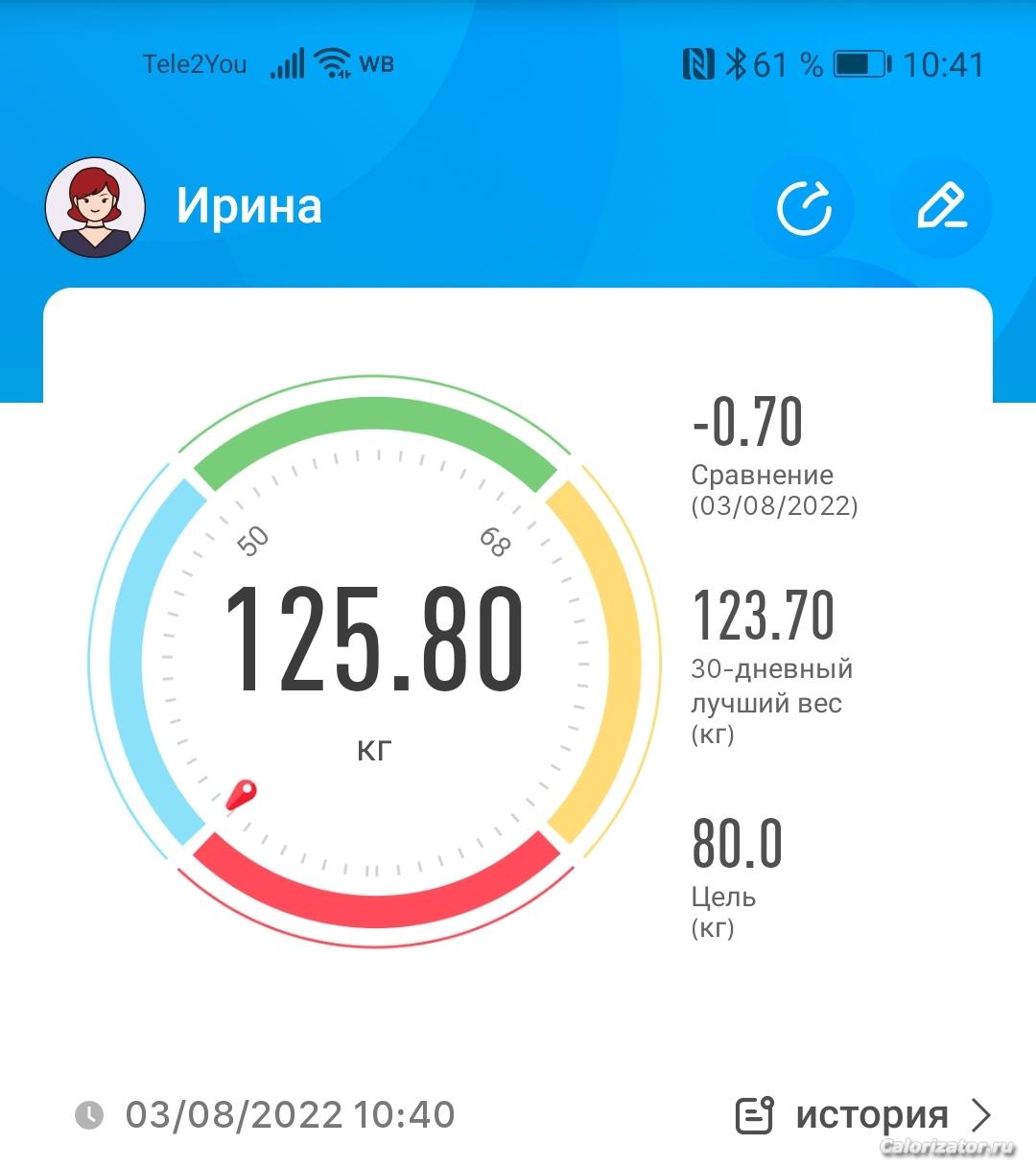Open история weight history

click(863, 1114)
